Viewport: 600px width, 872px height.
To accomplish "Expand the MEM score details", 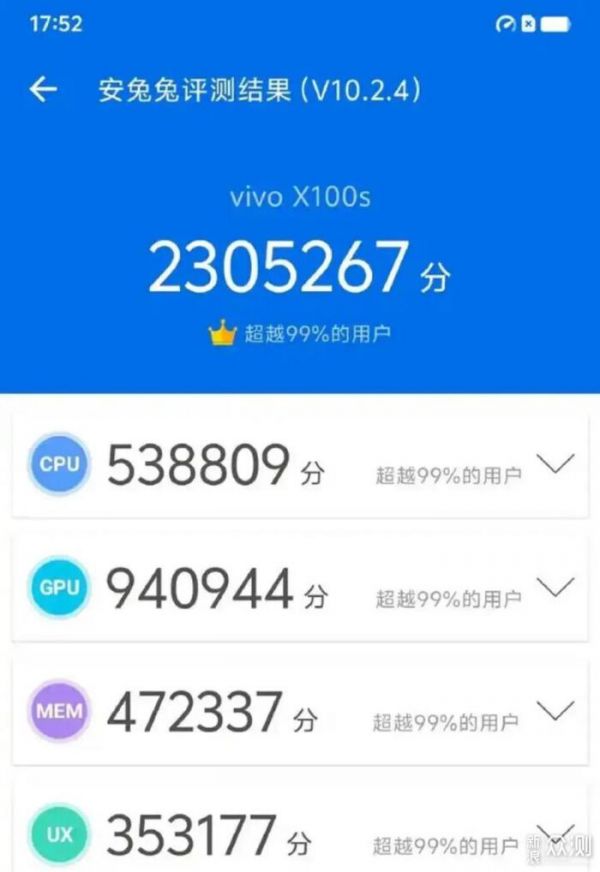I will pos(555,709).
